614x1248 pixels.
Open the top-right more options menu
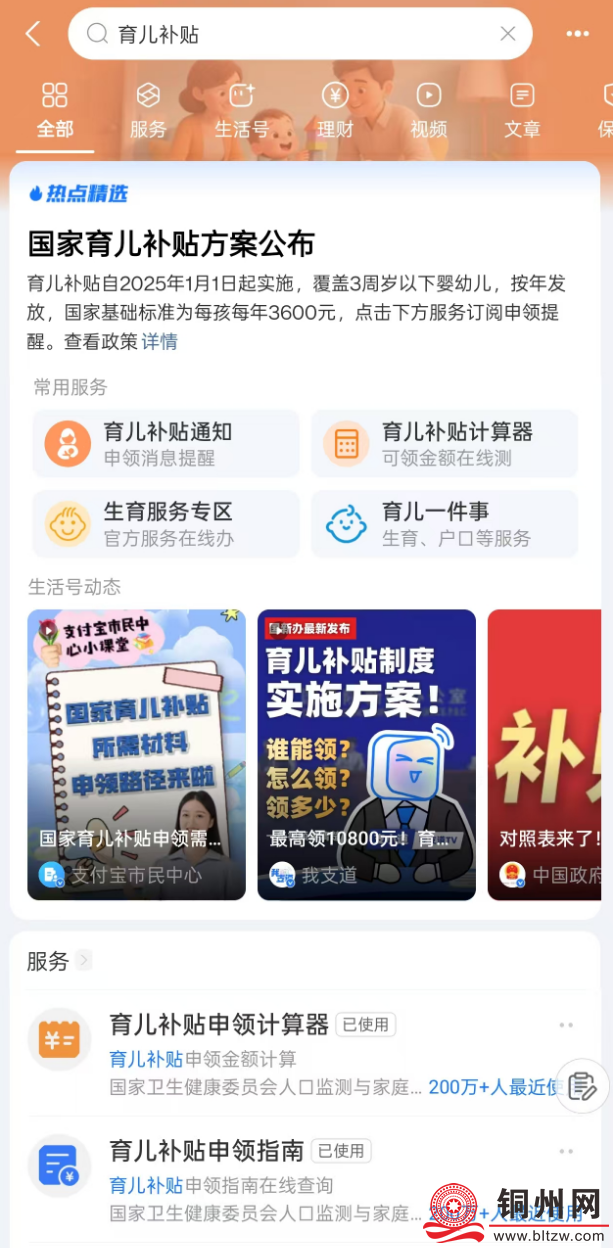click(x=577, y=34)
